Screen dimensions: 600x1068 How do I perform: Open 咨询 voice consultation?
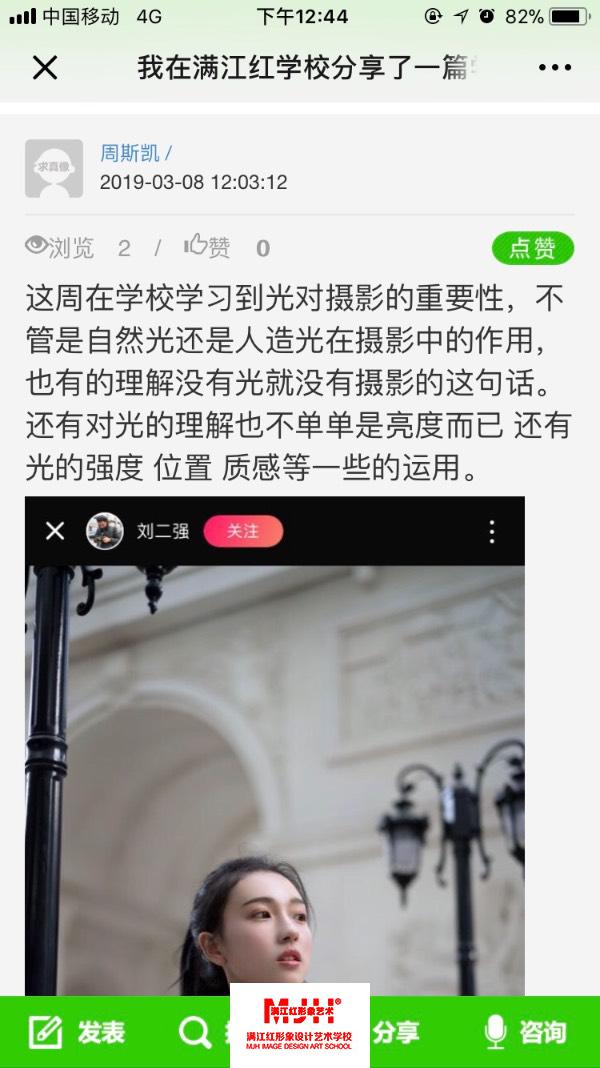click(x=524, y=1032)
